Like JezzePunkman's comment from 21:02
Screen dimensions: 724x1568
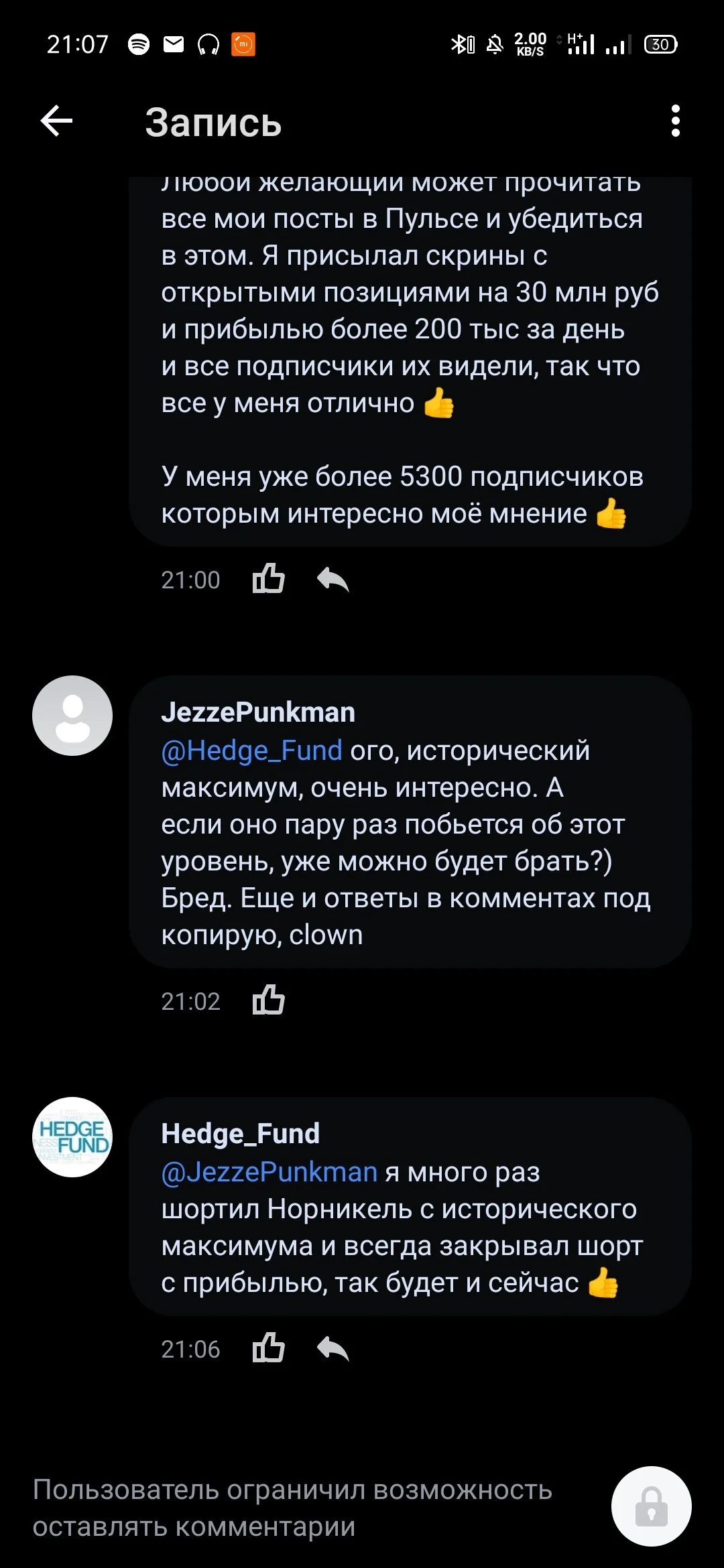(x=268, y=1000)
